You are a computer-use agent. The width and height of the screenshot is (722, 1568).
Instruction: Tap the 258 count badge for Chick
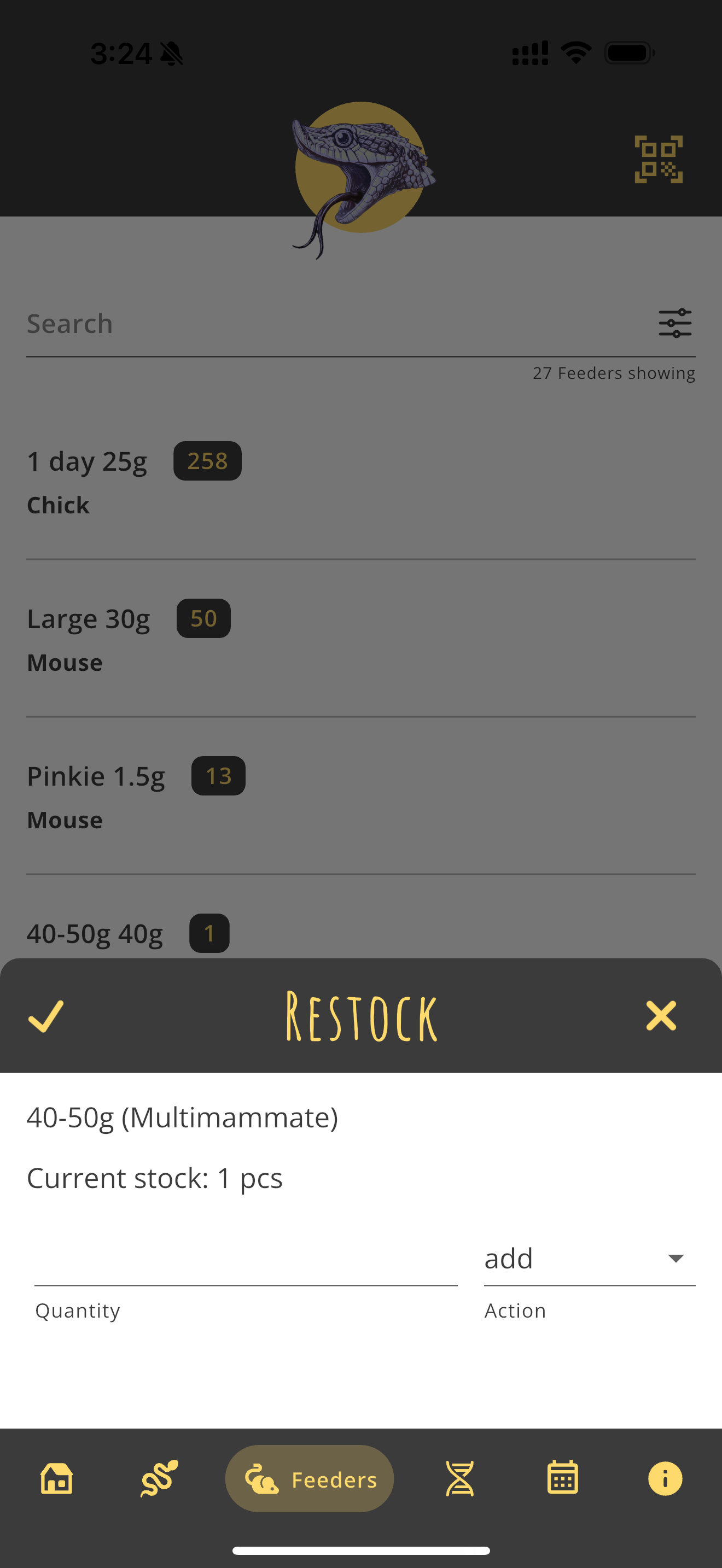click(207, 461)
